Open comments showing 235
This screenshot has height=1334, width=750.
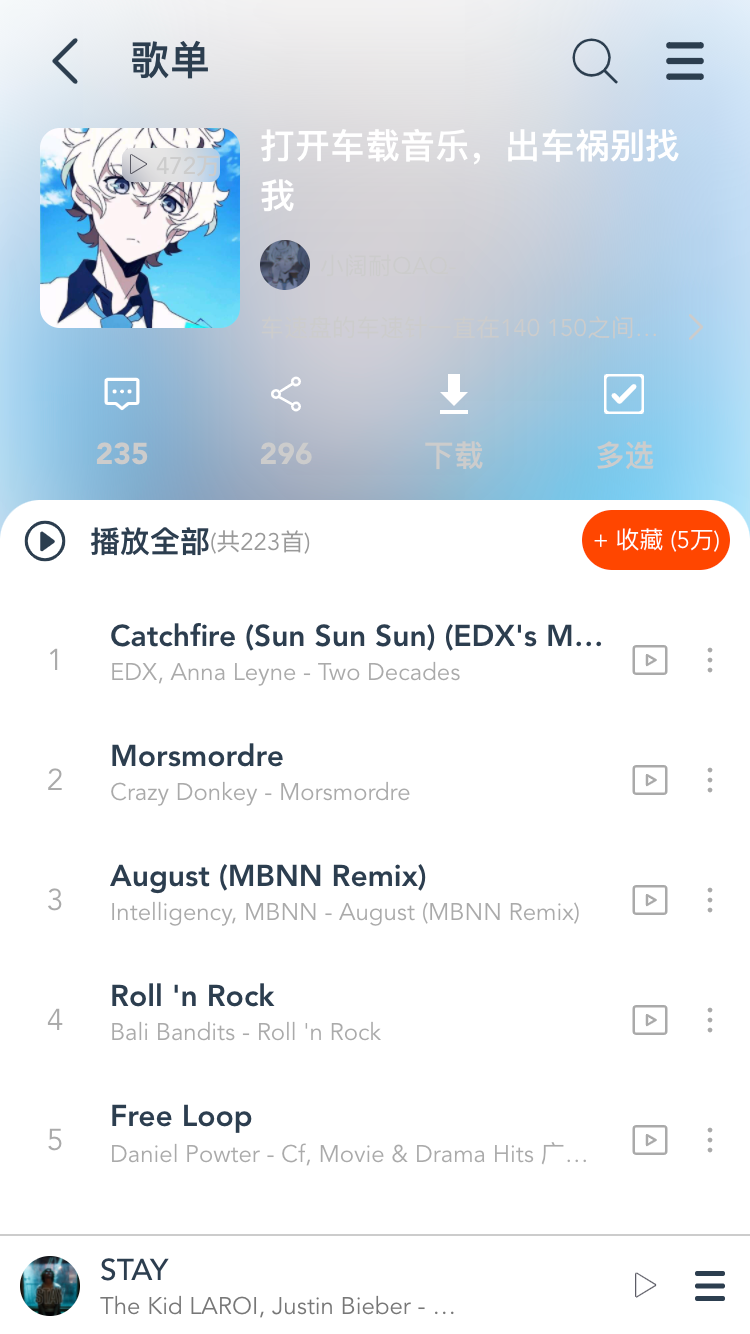coord(122,422)
